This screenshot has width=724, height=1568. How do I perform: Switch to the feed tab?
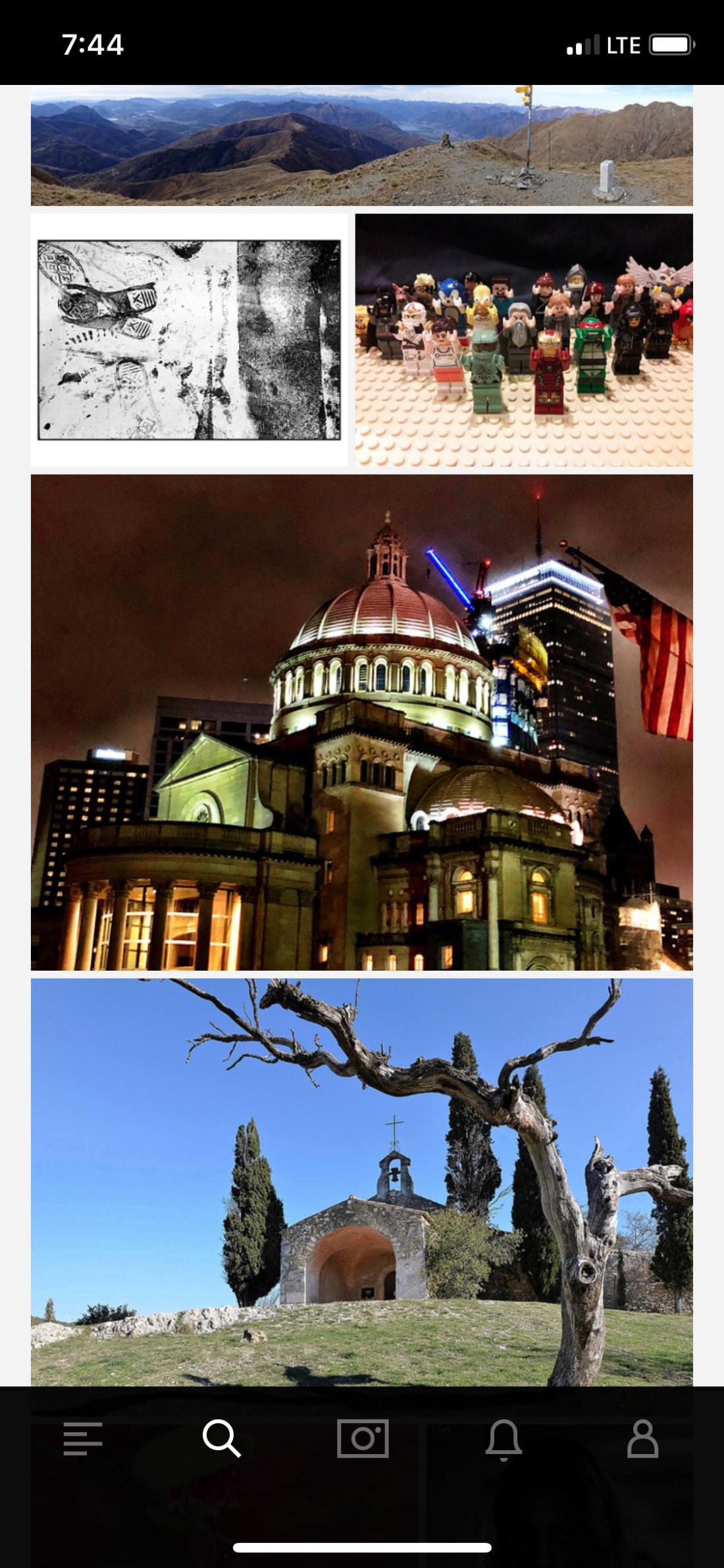pos(83,1439)
